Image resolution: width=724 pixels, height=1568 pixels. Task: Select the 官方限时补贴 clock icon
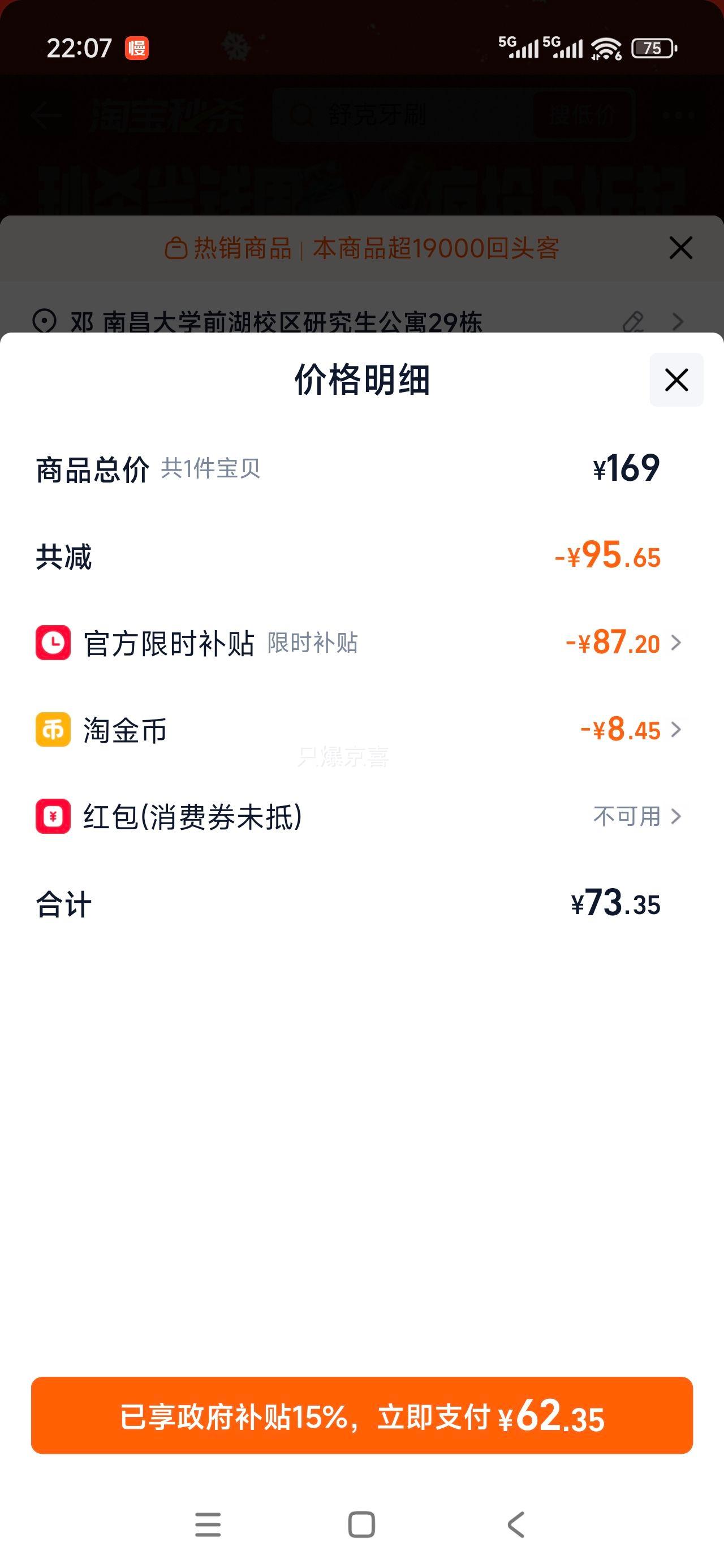pos(53,644)
